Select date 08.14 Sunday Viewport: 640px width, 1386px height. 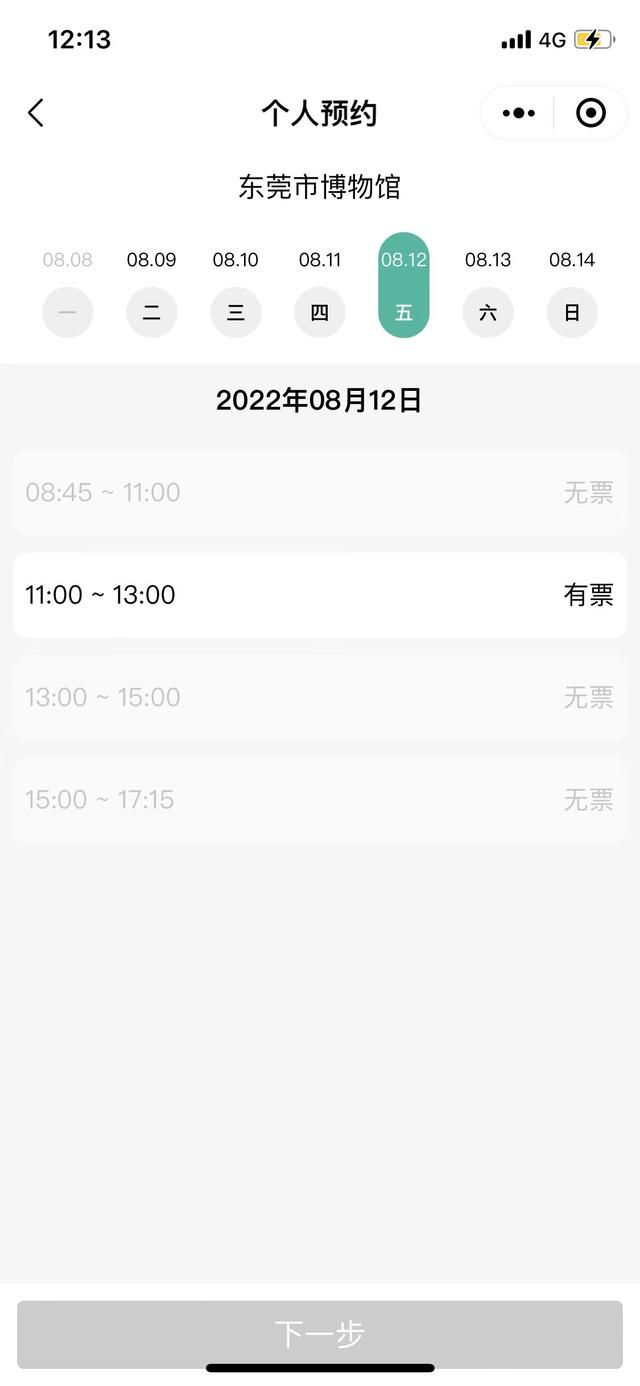[x=572, y=287]
